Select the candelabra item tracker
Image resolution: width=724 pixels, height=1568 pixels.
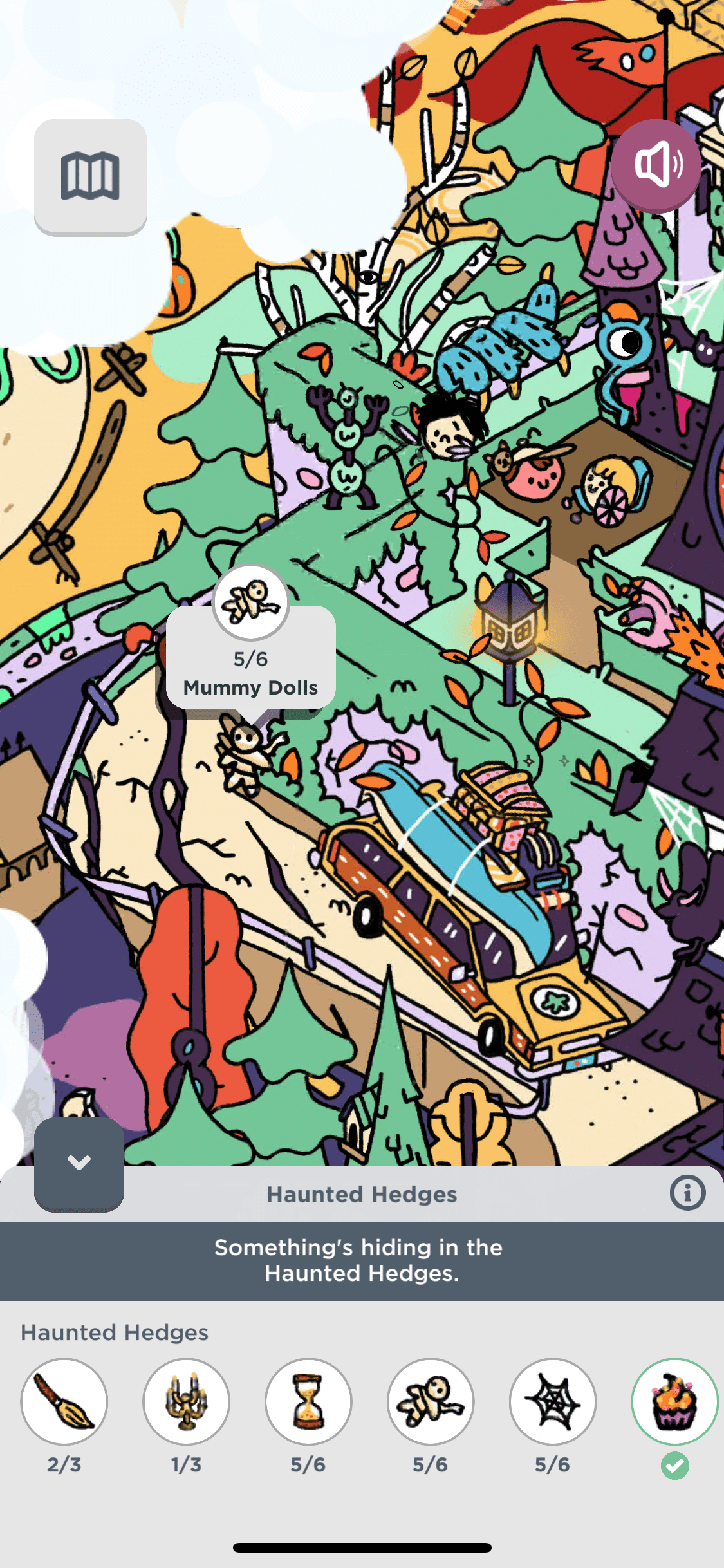click(187, 1402)
